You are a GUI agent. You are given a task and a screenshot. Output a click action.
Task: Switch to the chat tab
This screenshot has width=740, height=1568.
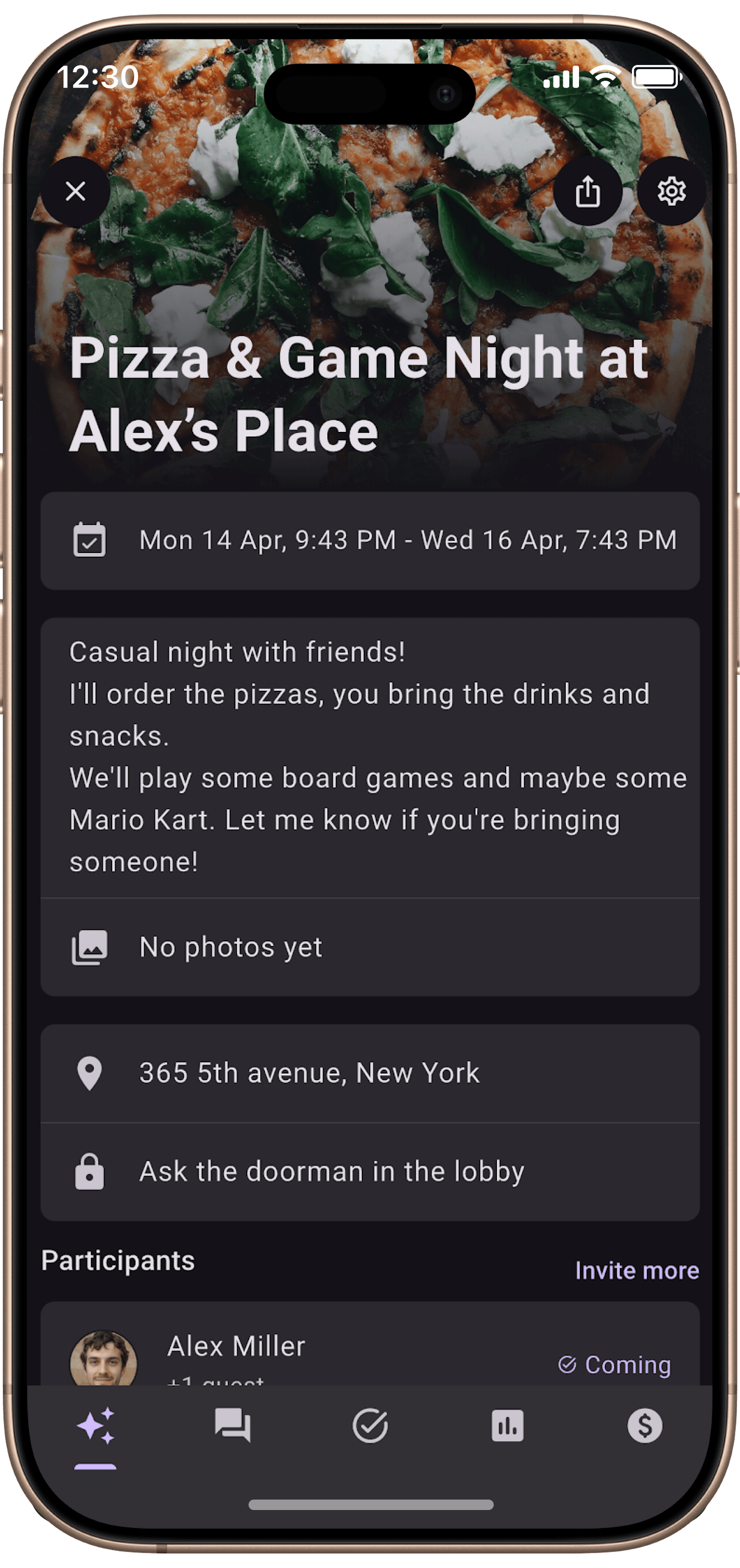click(x=232, y=1426)
